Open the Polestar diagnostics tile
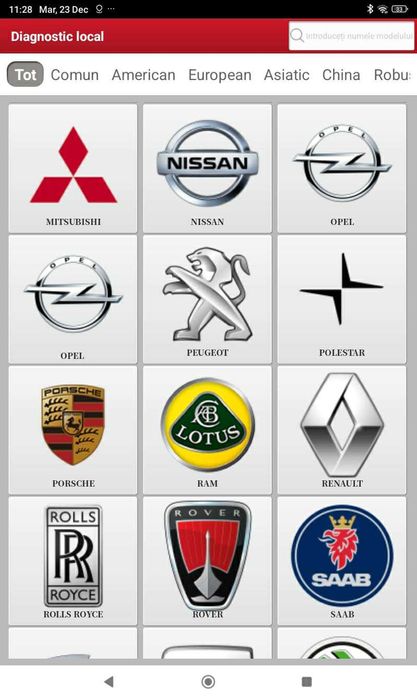Viewport: 417px width, 698px height. tap(342, 299)
